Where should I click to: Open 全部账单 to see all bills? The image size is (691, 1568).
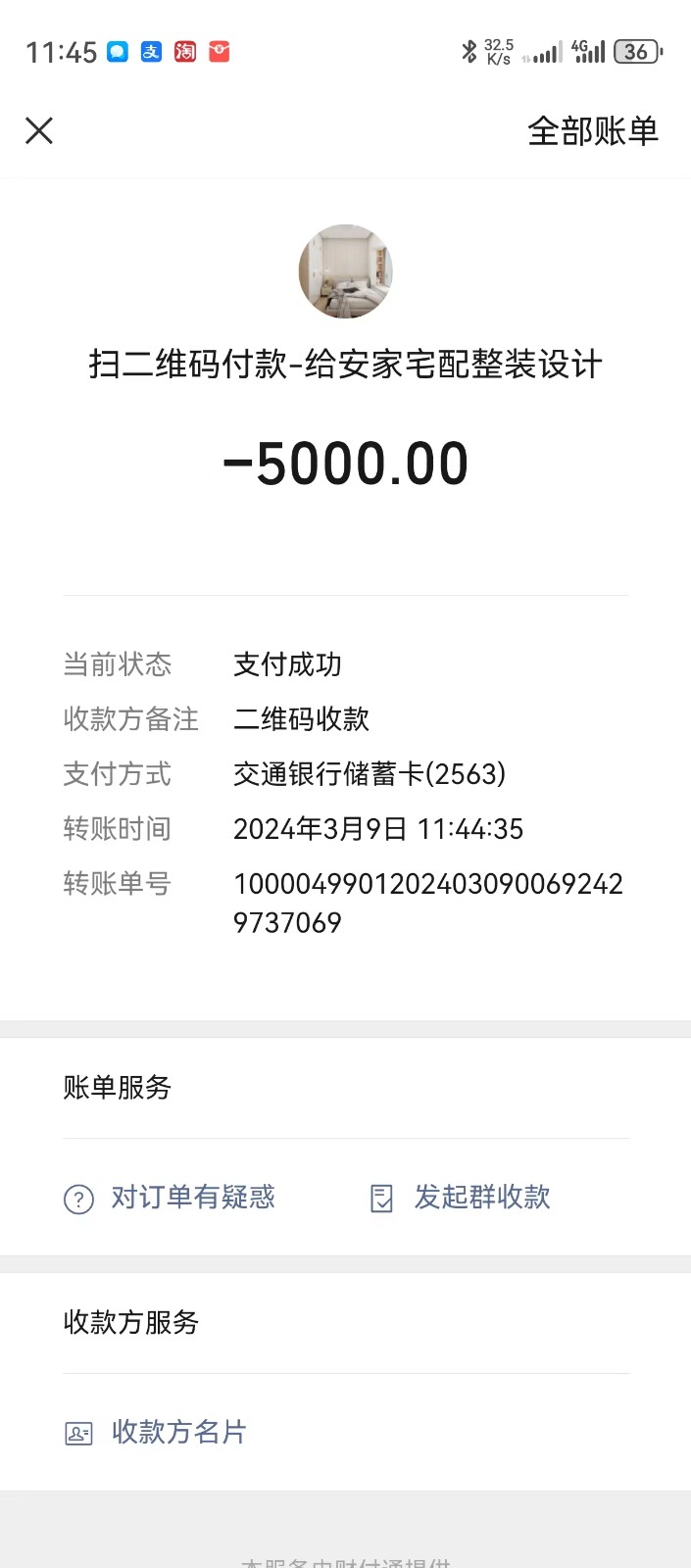pos(592,130)
